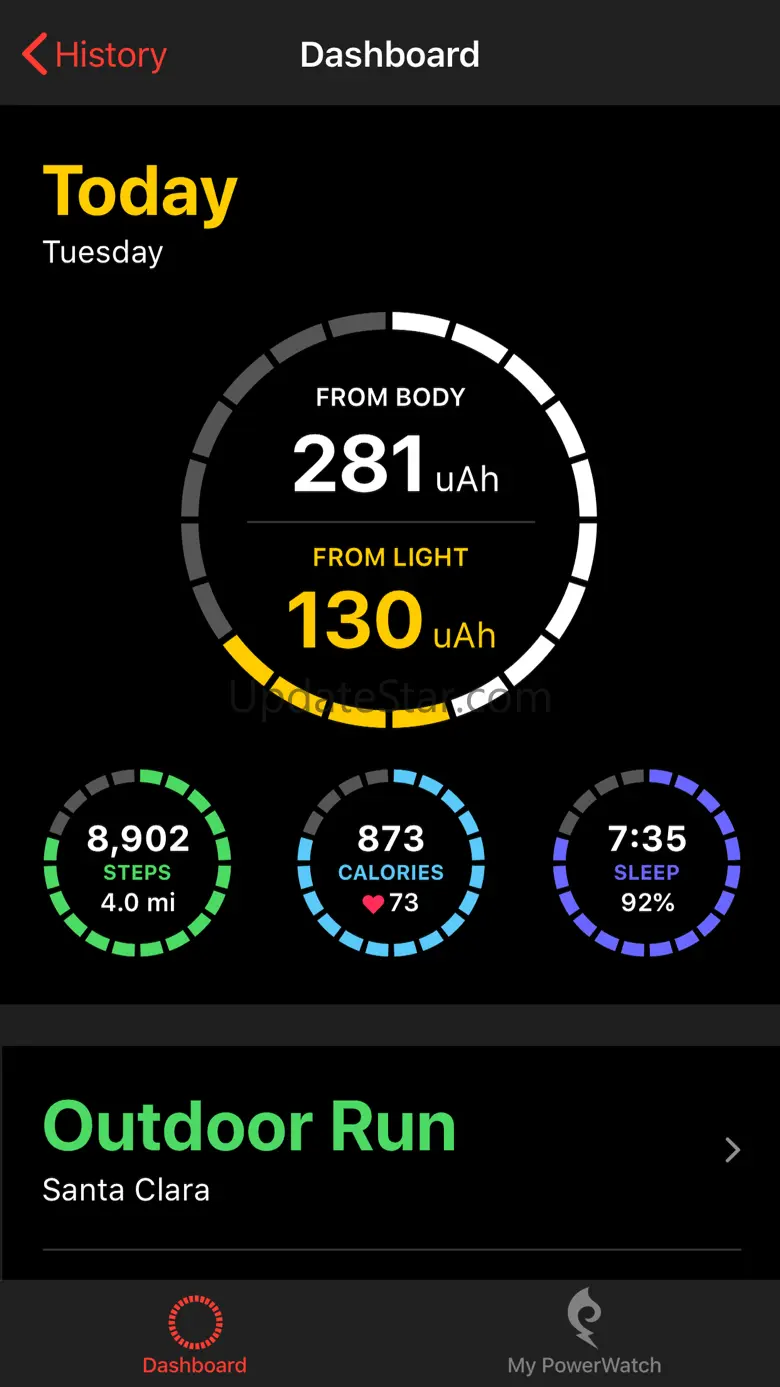Open the Outdoor Run Santa Clara card
Image resolution: width=780 pixels, height=1387 pixels.
(390, 1150)
